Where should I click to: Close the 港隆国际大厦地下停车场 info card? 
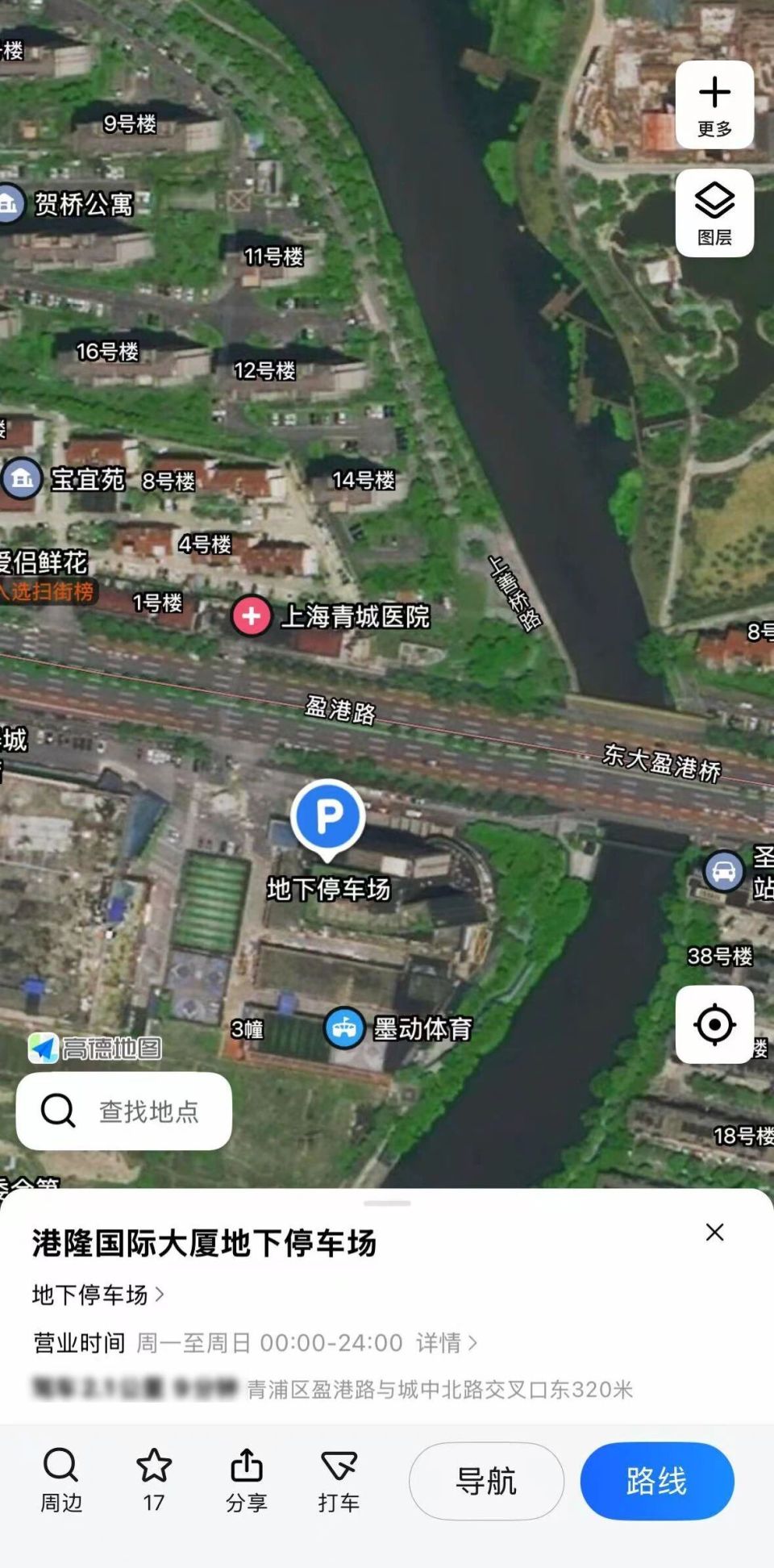pyautogui.click(x=714, y=1232)
